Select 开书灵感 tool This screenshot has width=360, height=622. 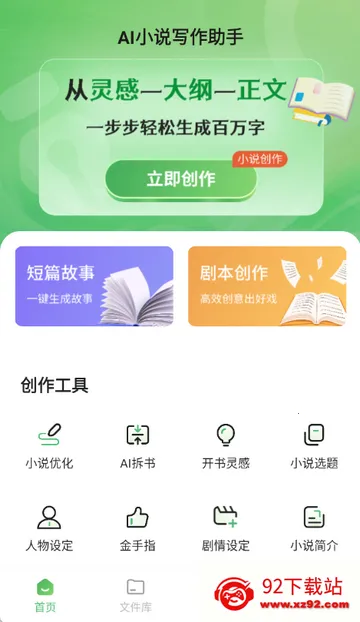226,446
